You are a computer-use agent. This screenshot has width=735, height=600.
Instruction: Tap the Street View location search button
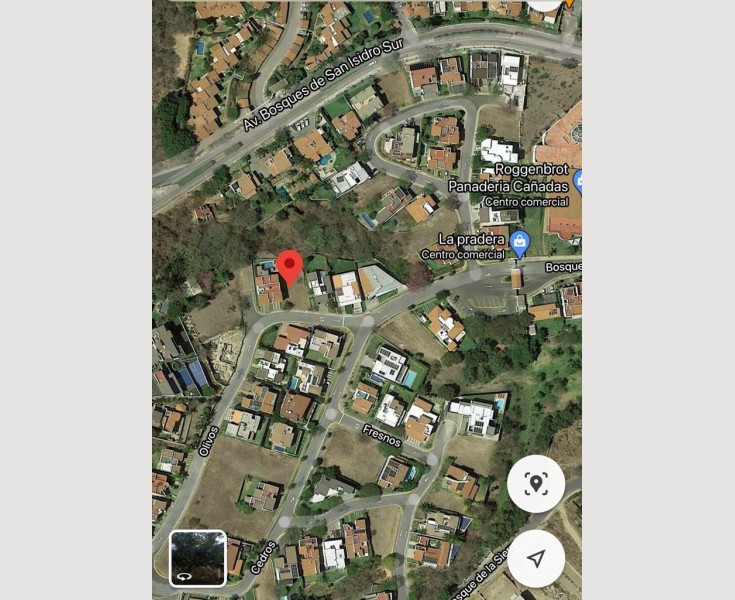536,484
